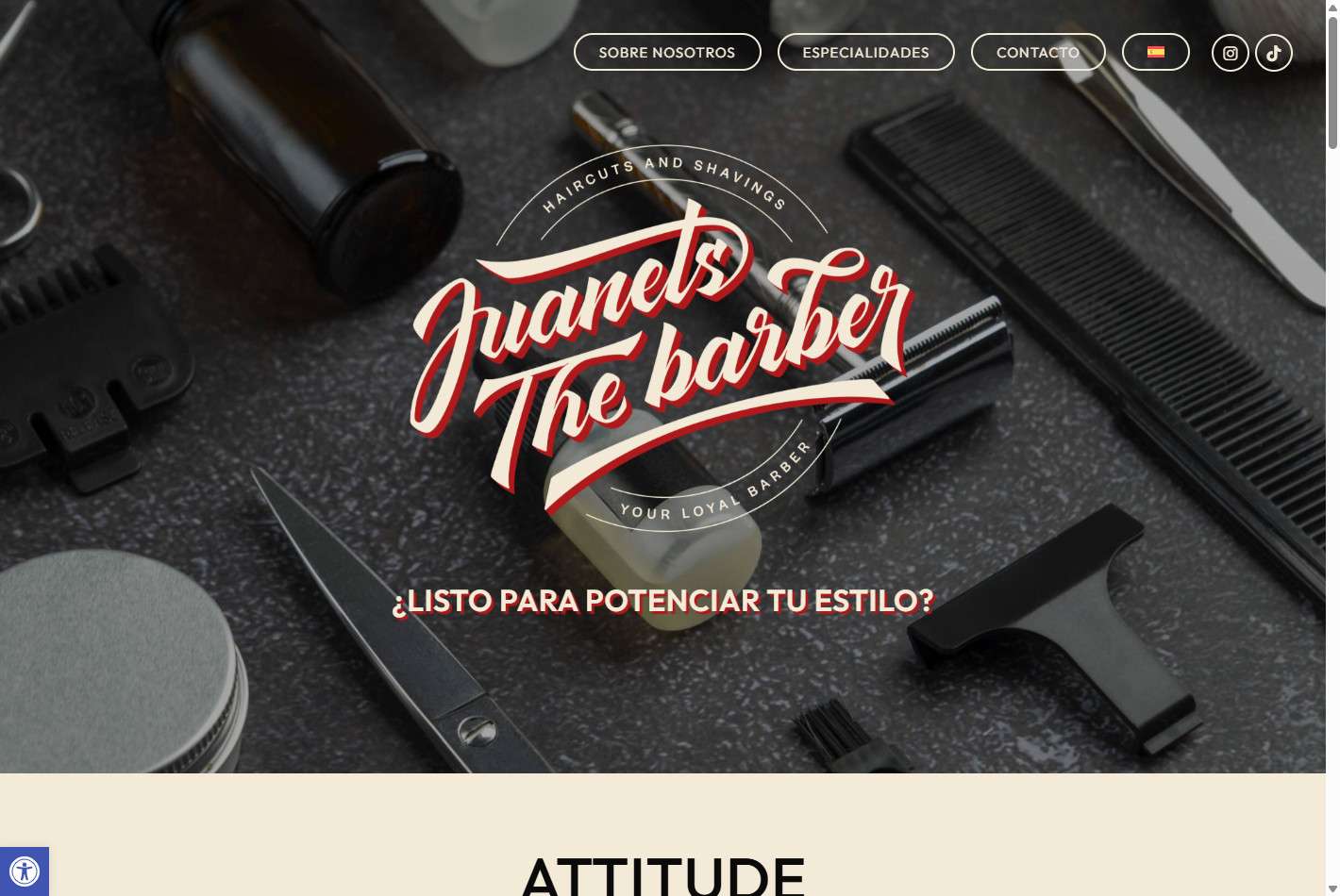The height and width of the screenshot is (896, 1340).
Task: Change language via the Spanish flag button
Action: click(x=1155, y=53)
